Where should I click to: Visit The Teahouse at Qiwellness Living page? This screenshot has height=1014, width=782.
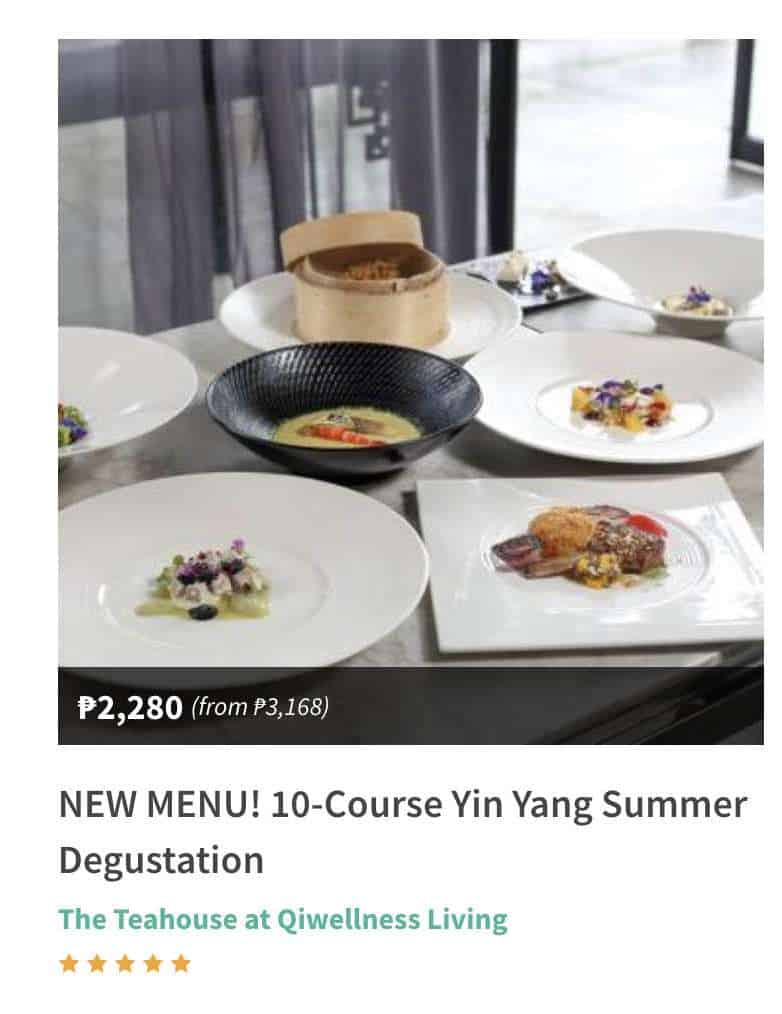point(283,919)
